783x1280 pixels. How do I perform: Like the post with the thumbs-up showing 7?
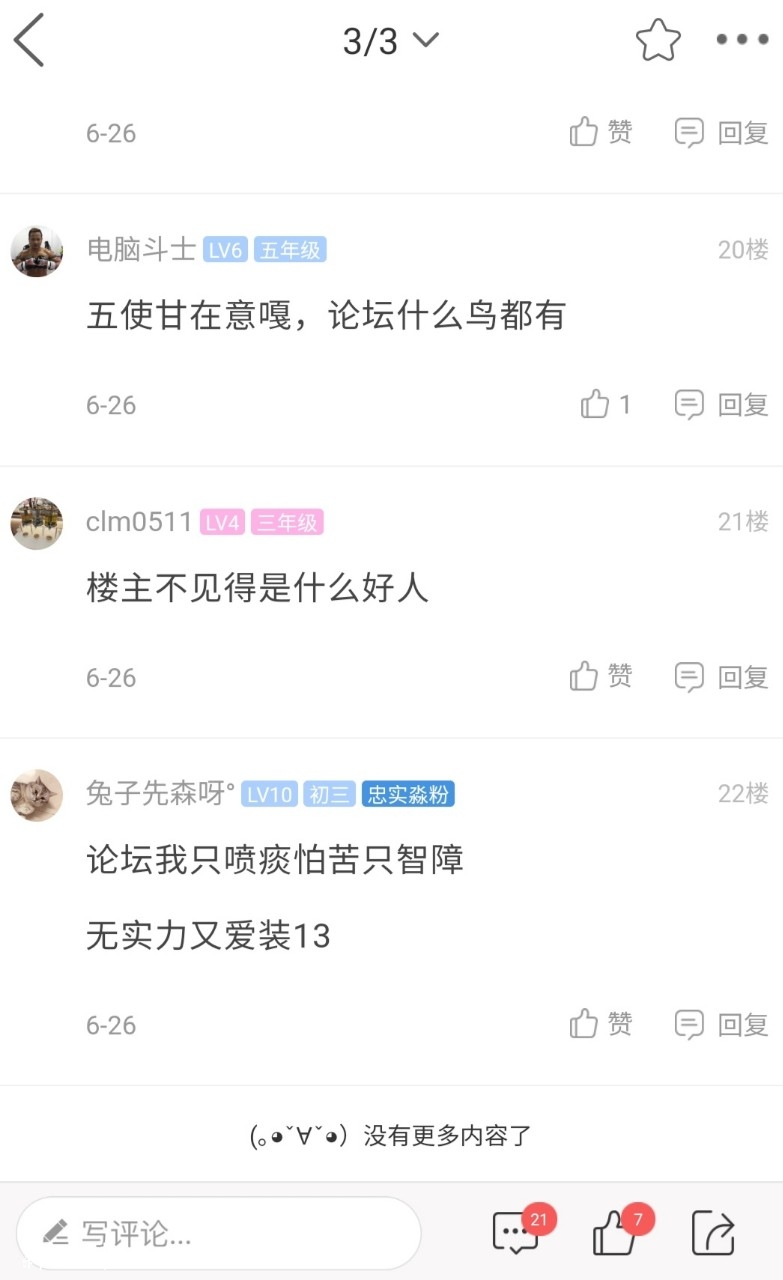[616, 1233]
